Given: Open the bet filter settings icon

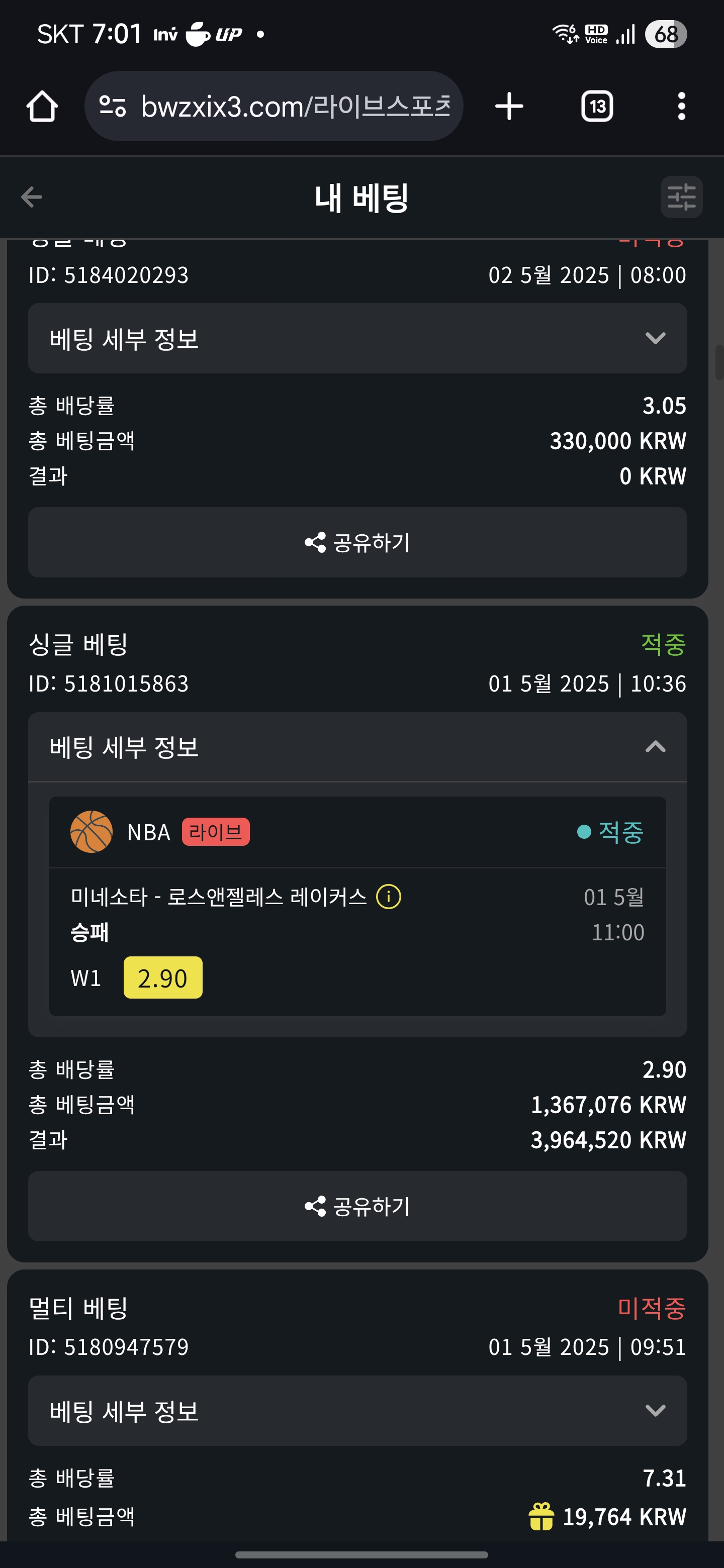Looking at the screenshot, I should [x=681, y=197].
